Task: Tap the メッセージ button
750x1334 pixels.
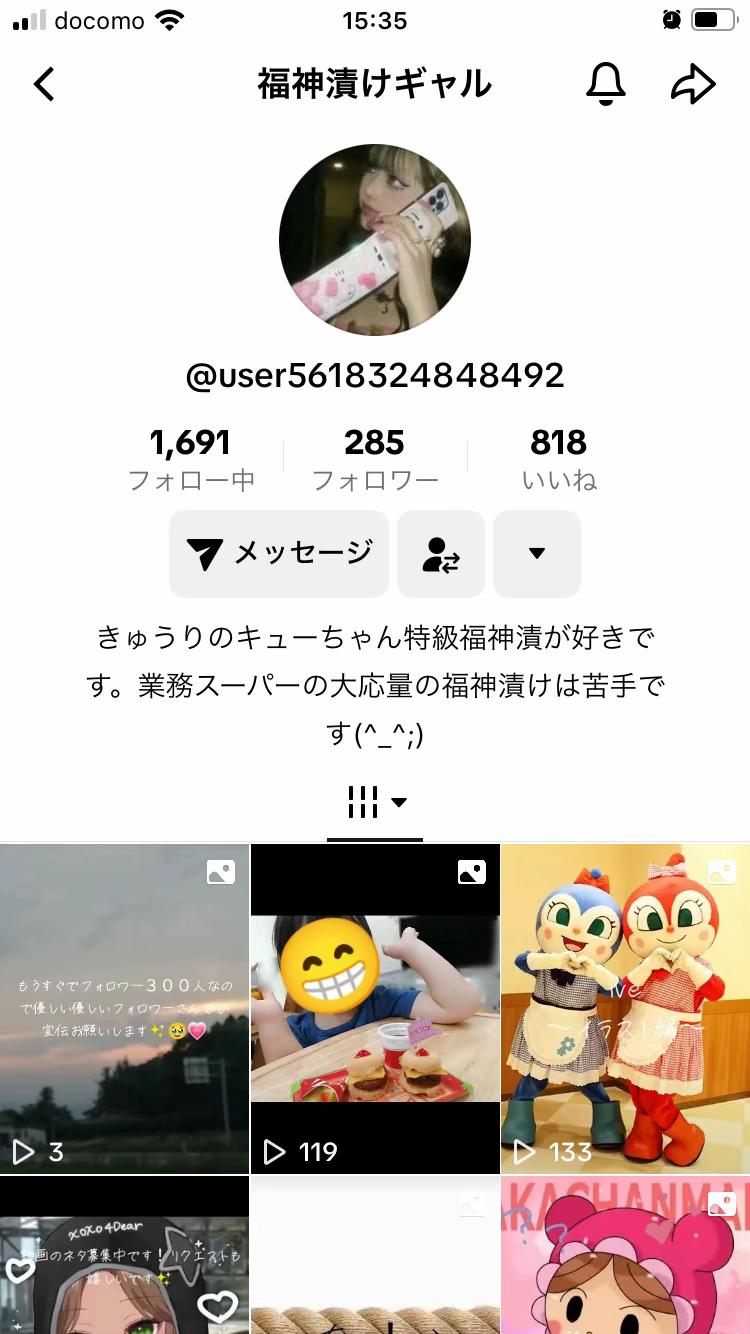Action: tap(279, 553)
